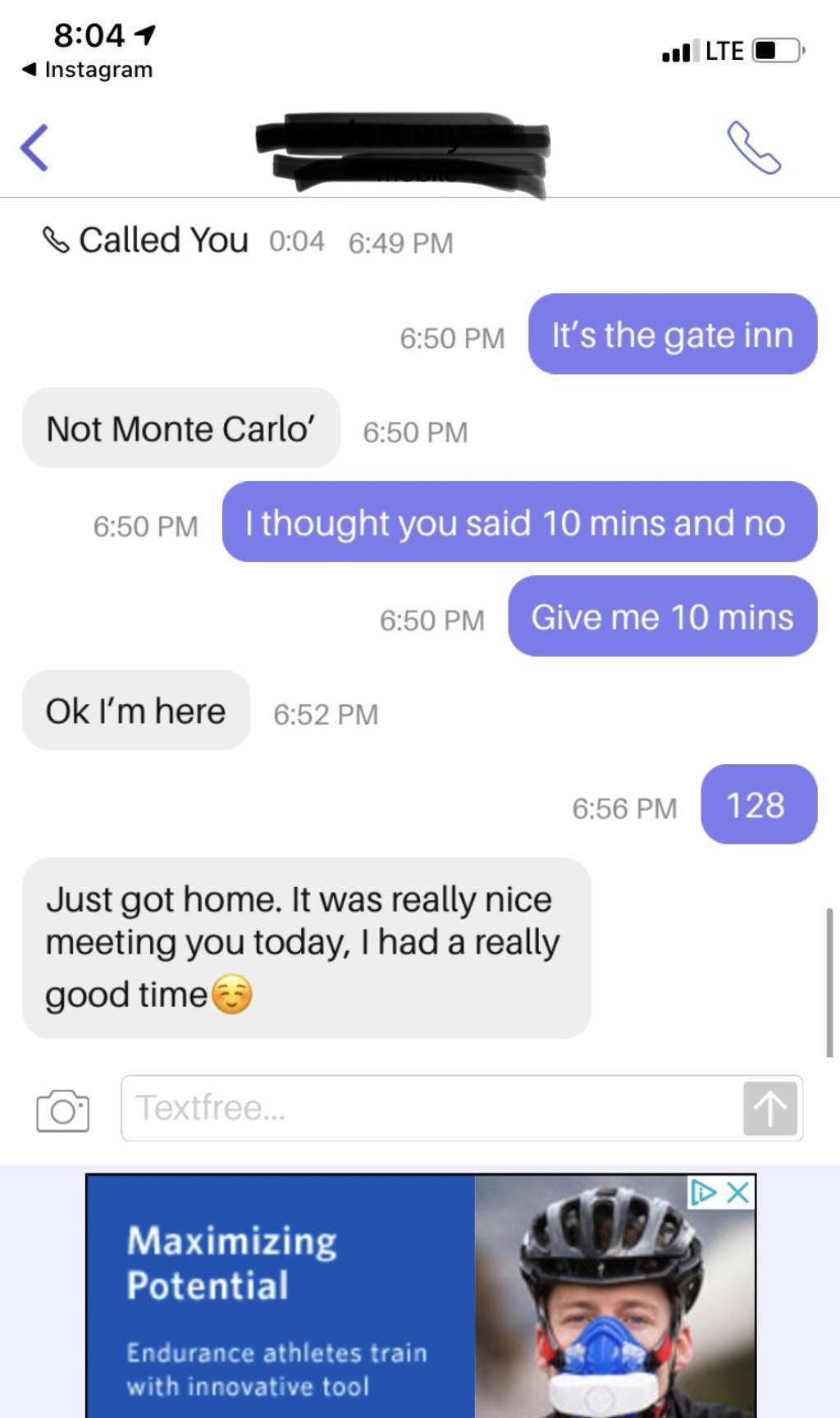The width and height of the screenshot is (840, 1418).
Task: Call this contact with the phone icon
Action: (754, 148)
